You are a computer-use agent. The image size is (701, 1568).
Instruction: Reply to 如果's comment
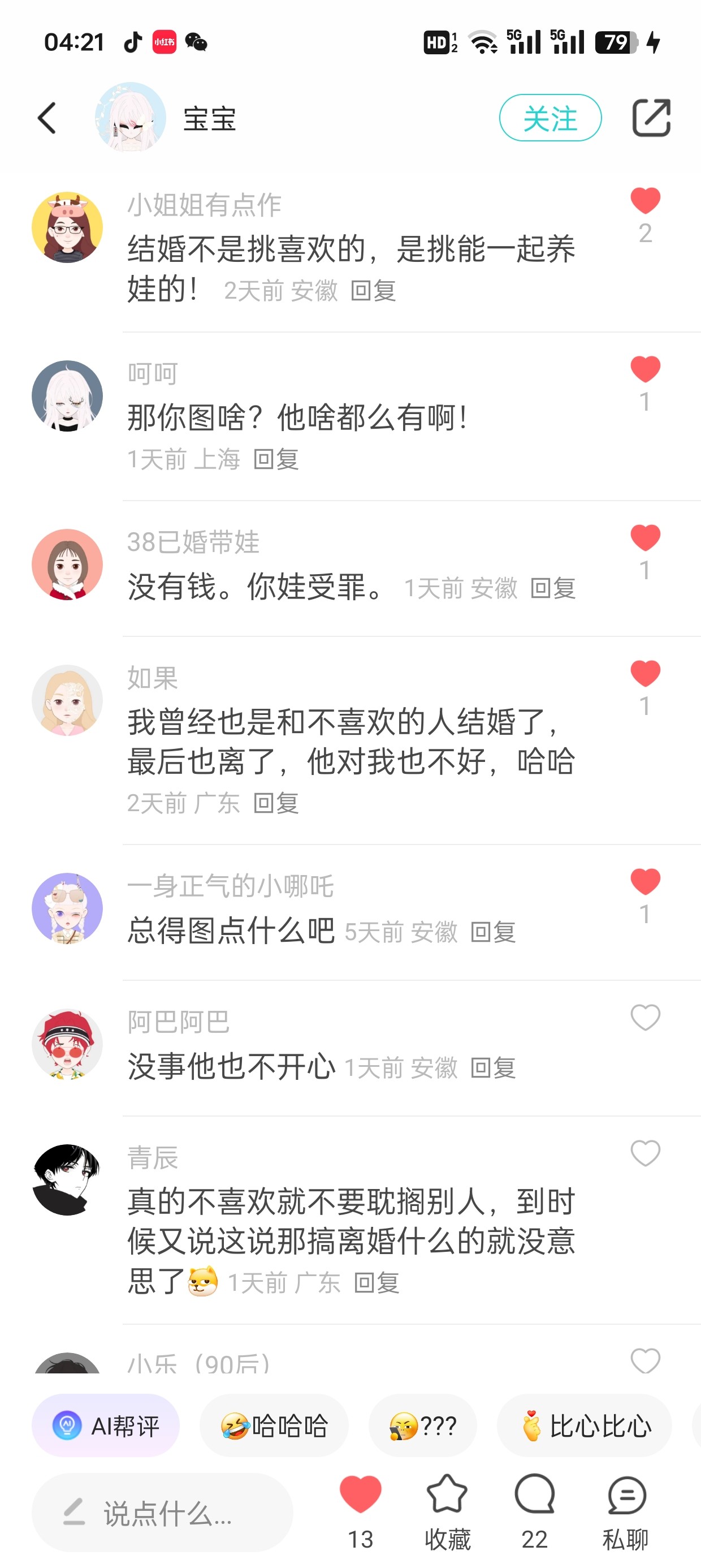click(x=276, y=803)
